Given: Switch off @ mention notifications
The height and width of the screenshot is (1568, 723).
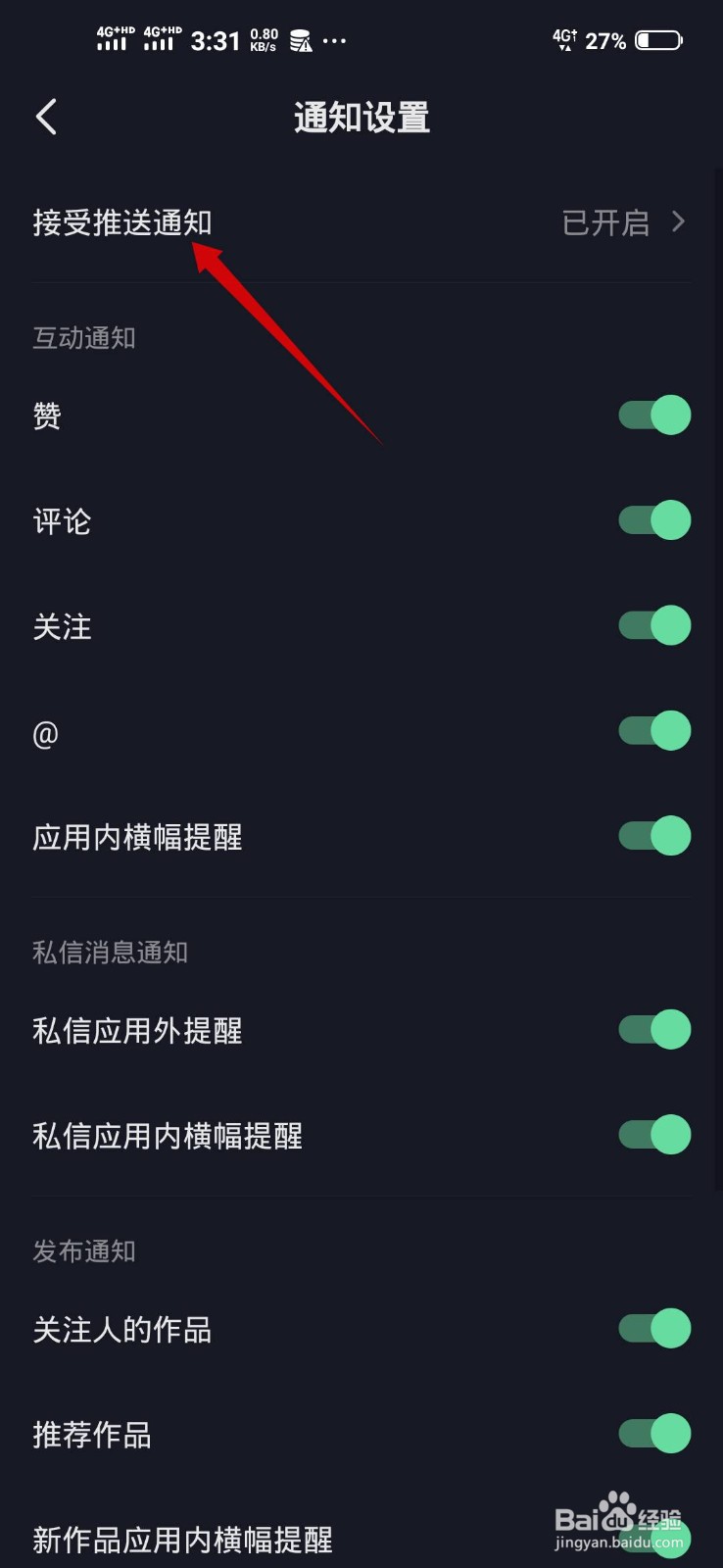Looking at the screenshot, I should tap(654, 731).
